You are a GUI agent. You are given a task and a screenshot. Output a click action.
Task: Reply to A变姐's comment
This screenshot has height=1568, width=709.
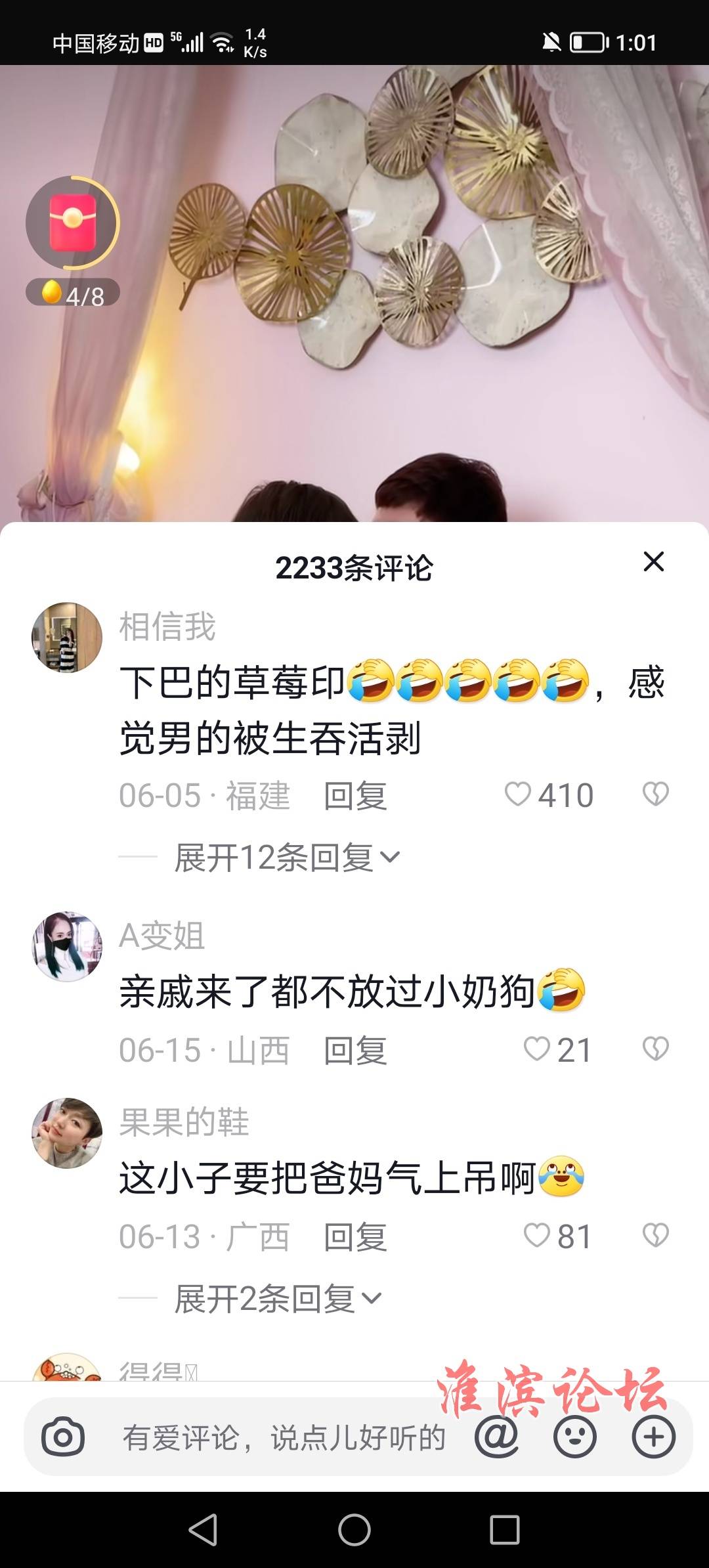coord(355,1050)
